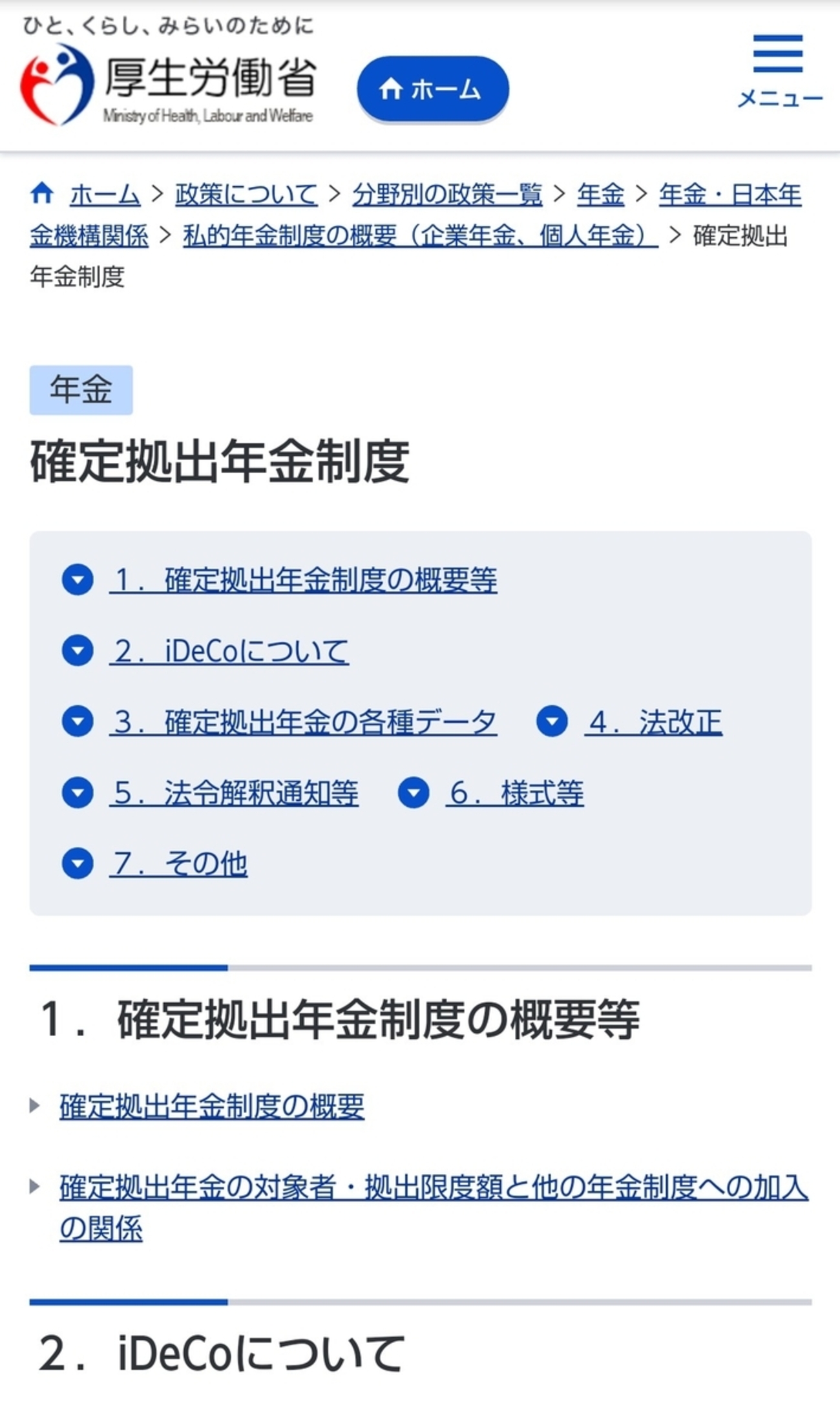
Task: Jump to 1．確定拠出年金制度の概要等
Action: tap(304, 580)
